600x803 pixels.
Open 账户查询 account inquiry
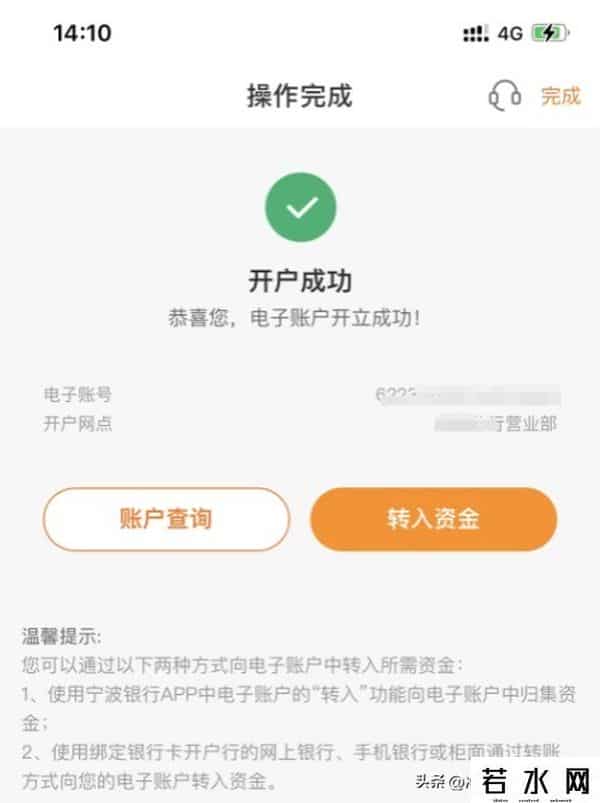tap(166, 519)
